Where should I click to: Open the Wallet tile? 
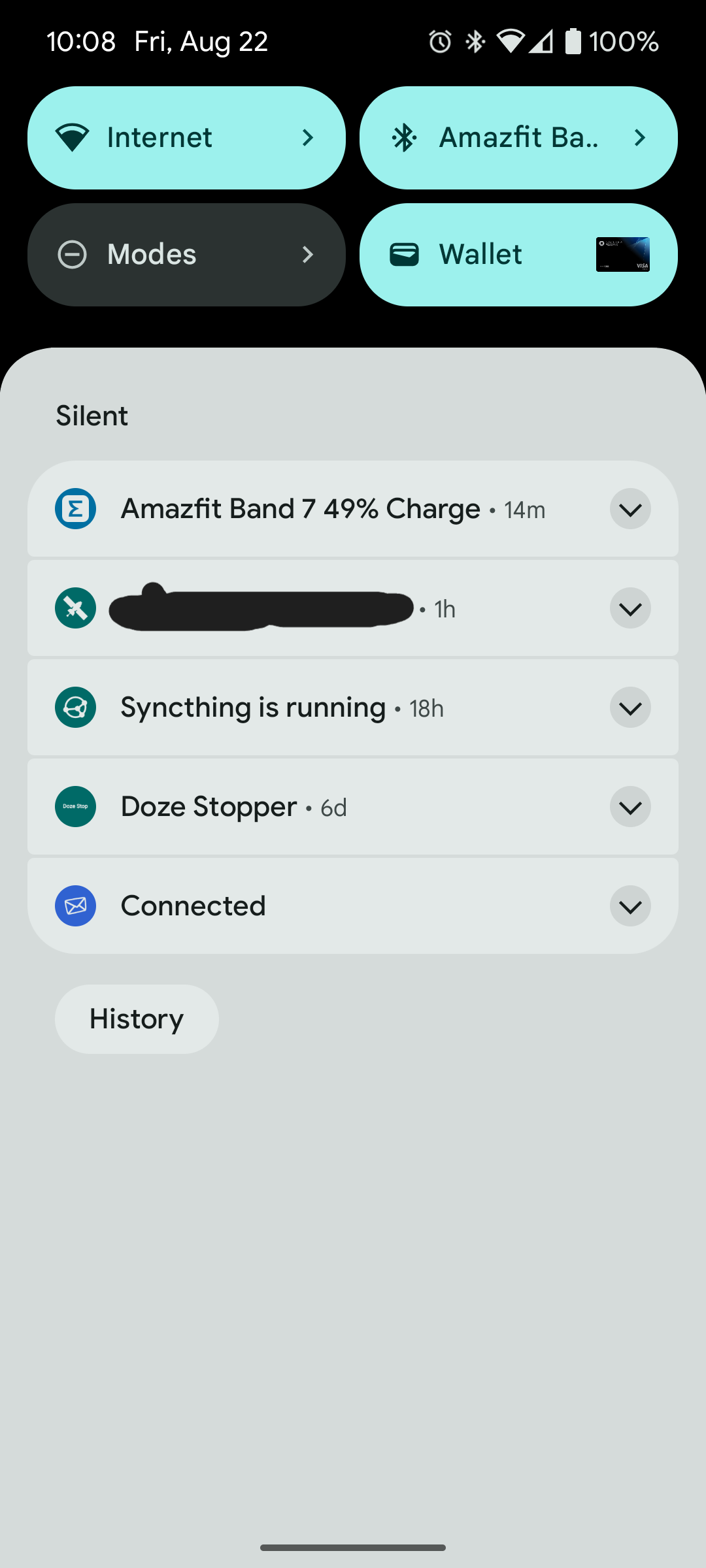click(518, 255)
